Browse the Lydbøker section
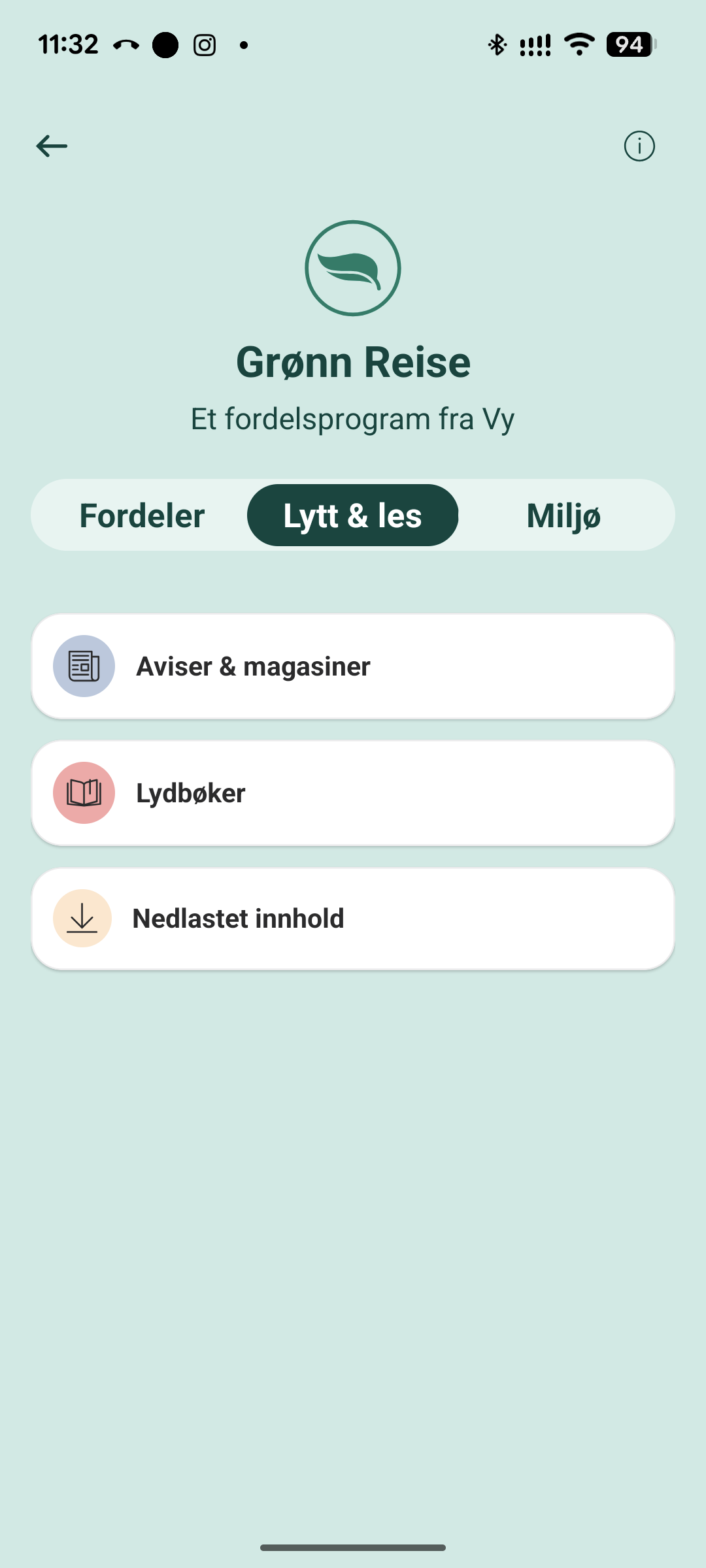The image size is (706, 1568). point(352,793)
